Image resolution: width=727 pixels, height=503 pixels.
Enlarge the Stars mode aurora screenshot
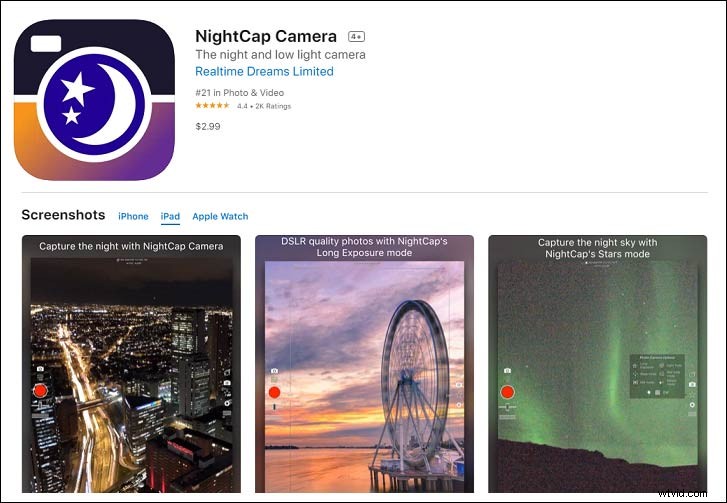[597, 365]
